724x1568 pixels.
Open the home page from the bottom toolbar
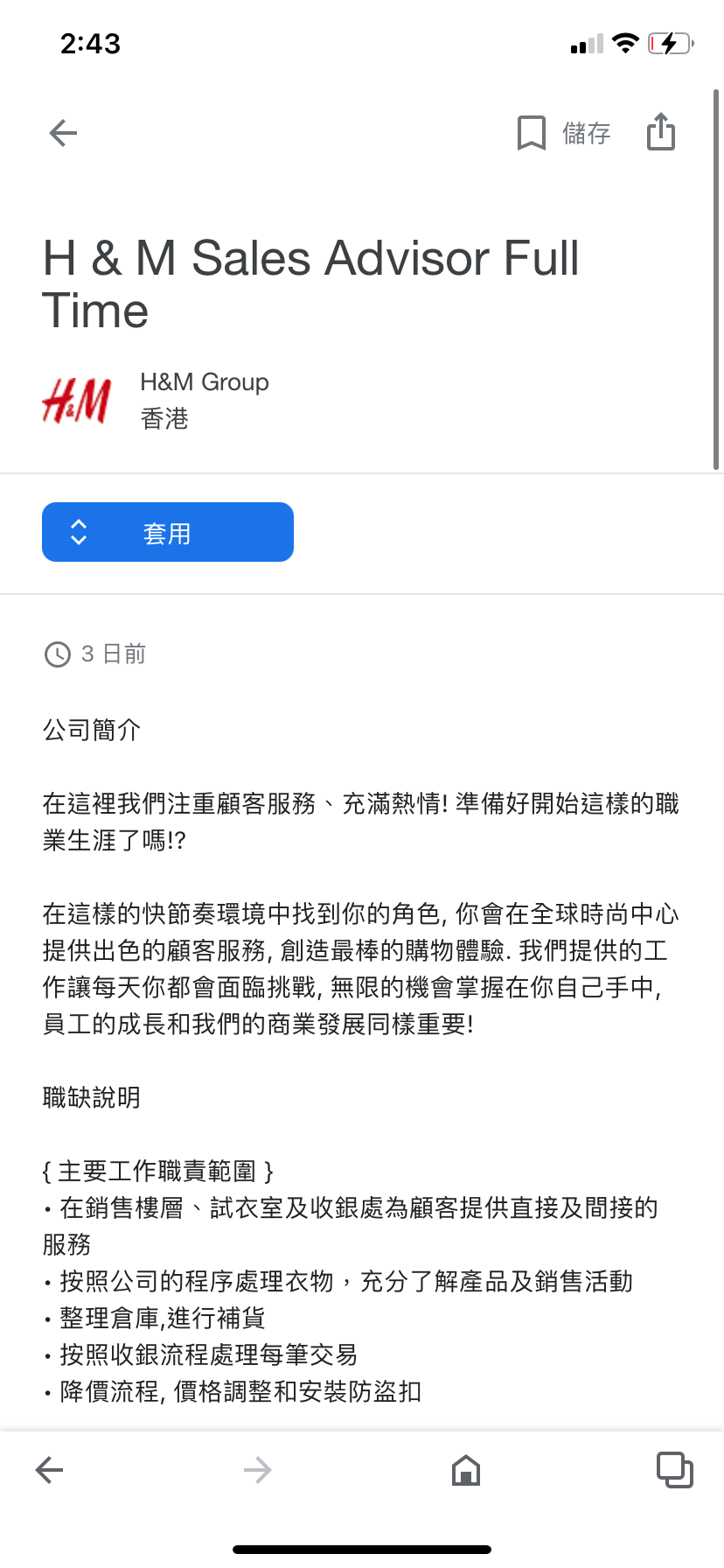click(466, 1470)
